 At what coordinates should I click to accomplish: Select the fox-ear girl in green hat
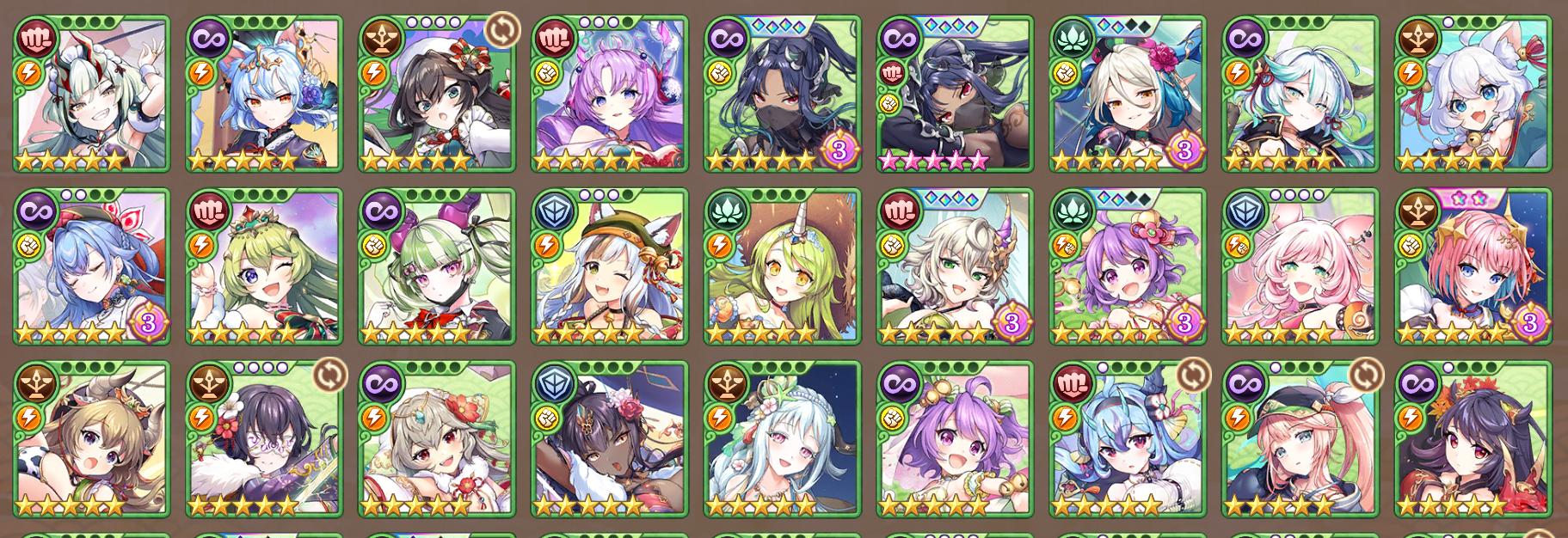click(x=609, y=266)
